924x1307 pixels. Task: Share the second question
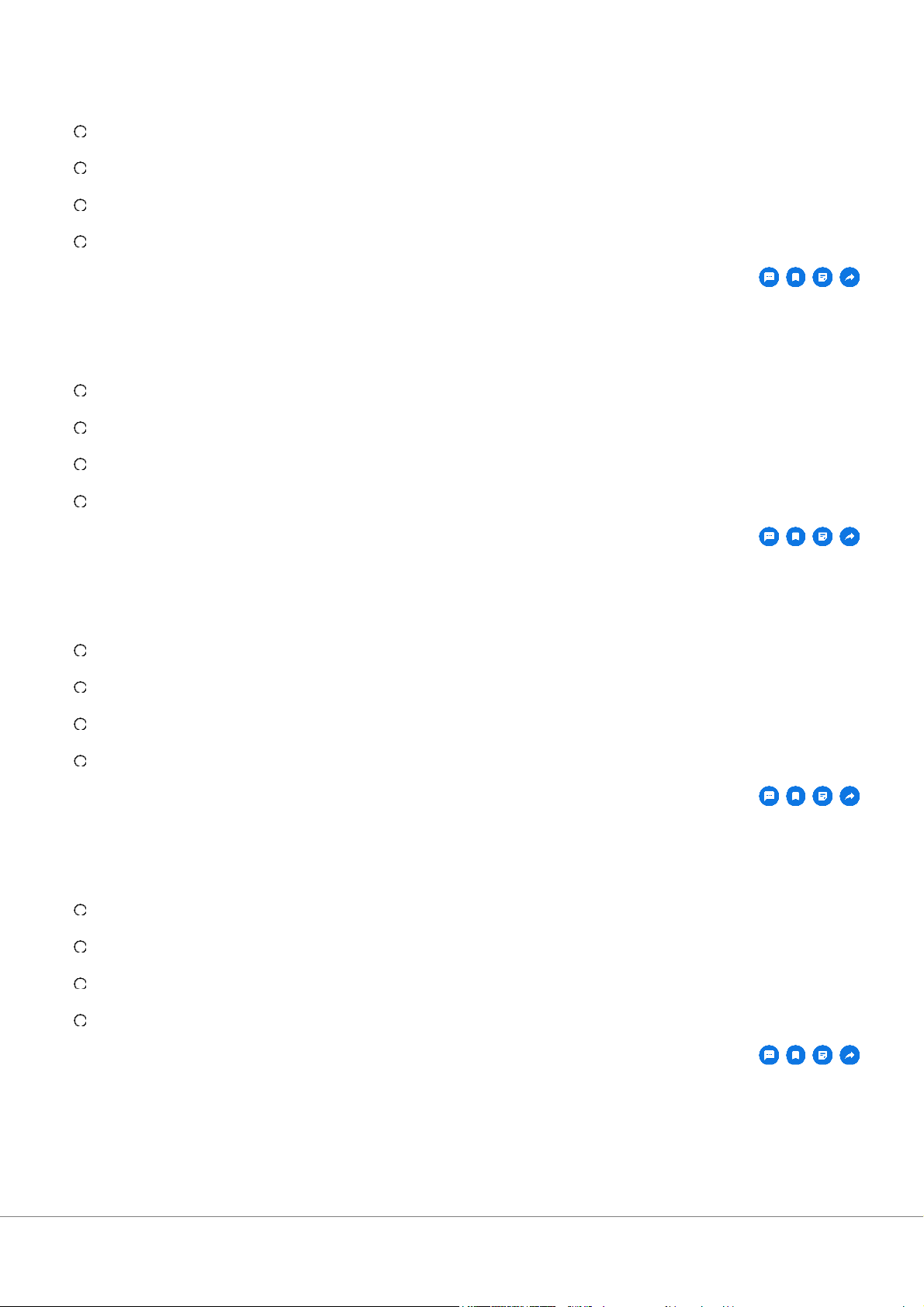[x=850, y=536]
